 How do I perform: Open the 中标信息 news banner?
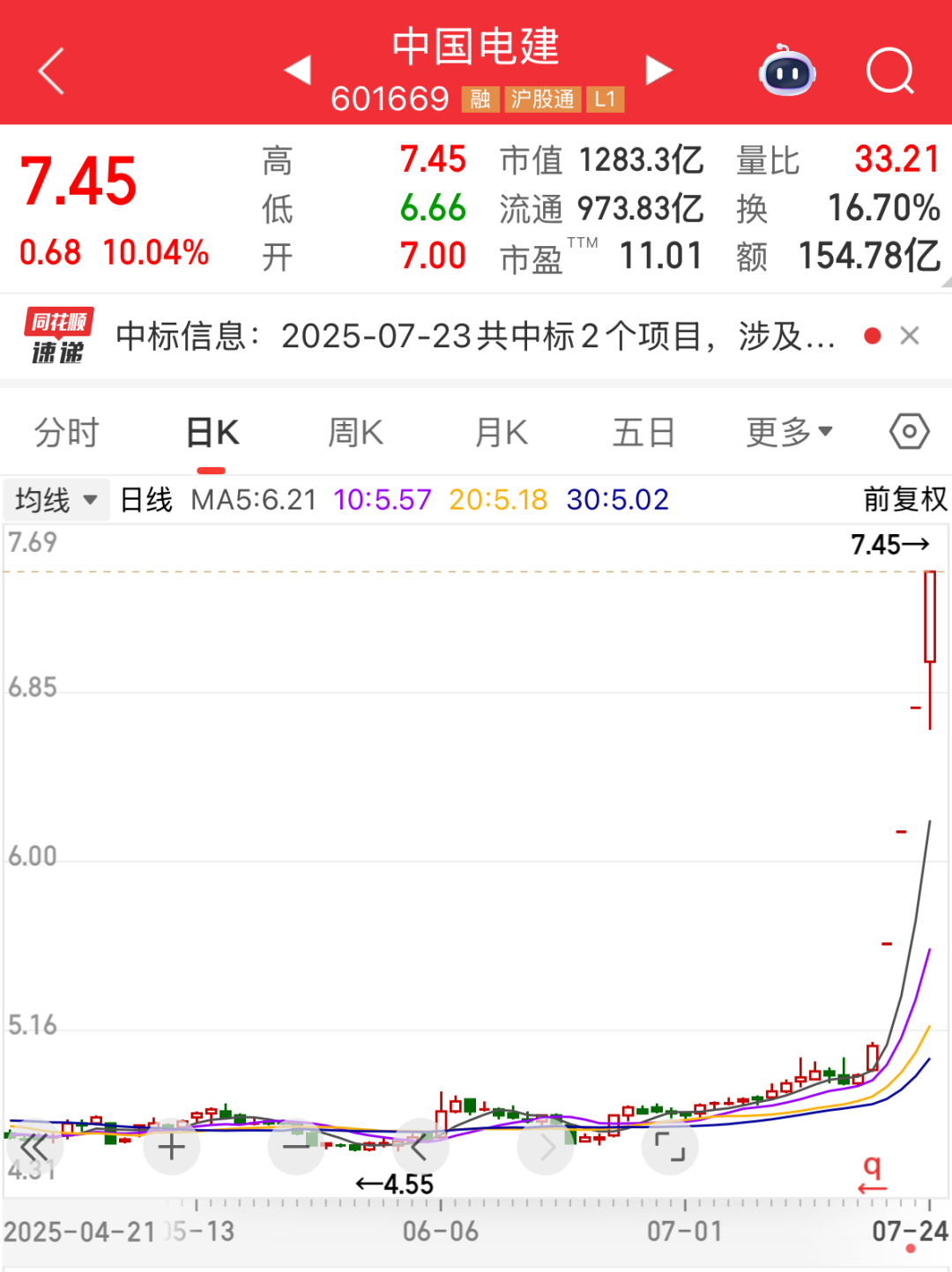tap(474, 336)
